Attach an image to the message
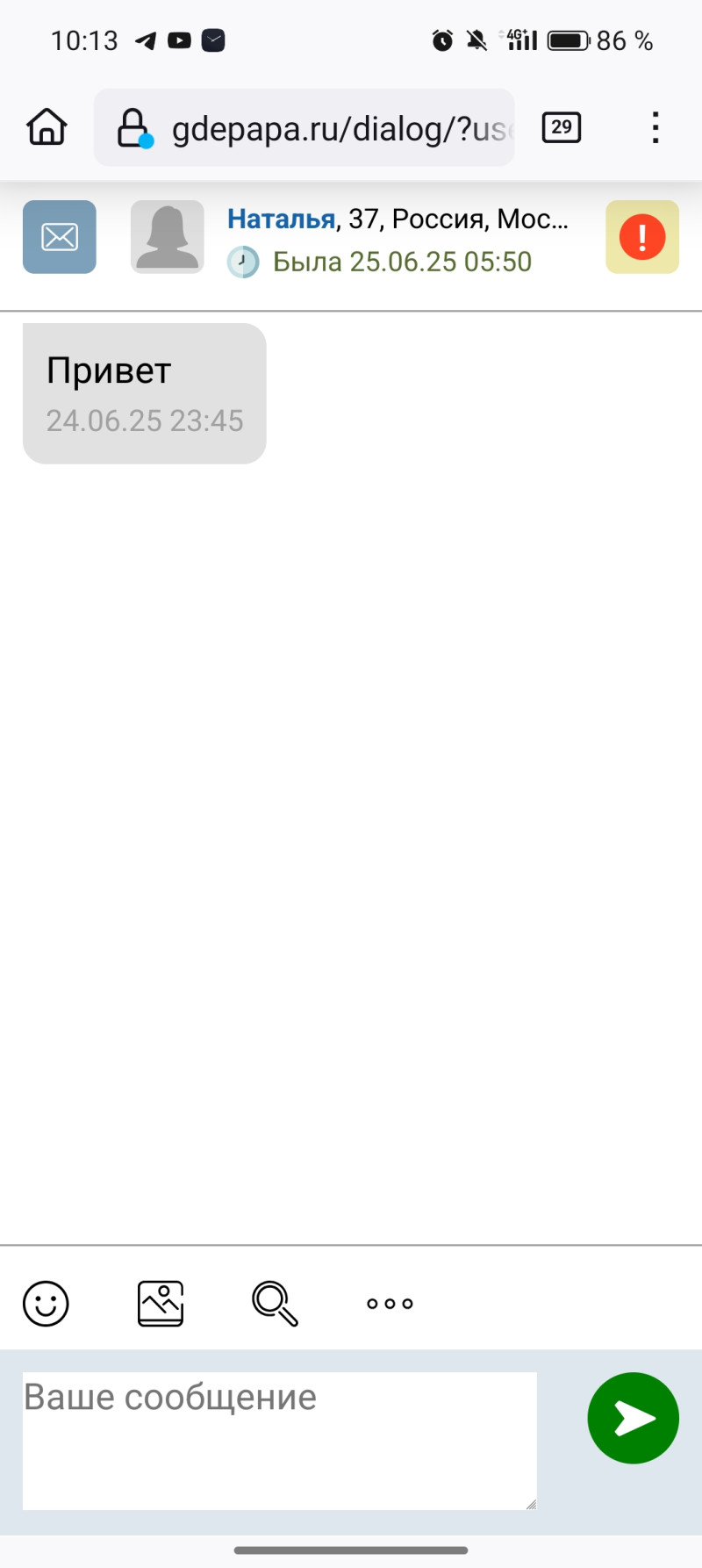The width and height of the screenshot is (702, 1568). pyautogui.click(x=161, y=1303)
